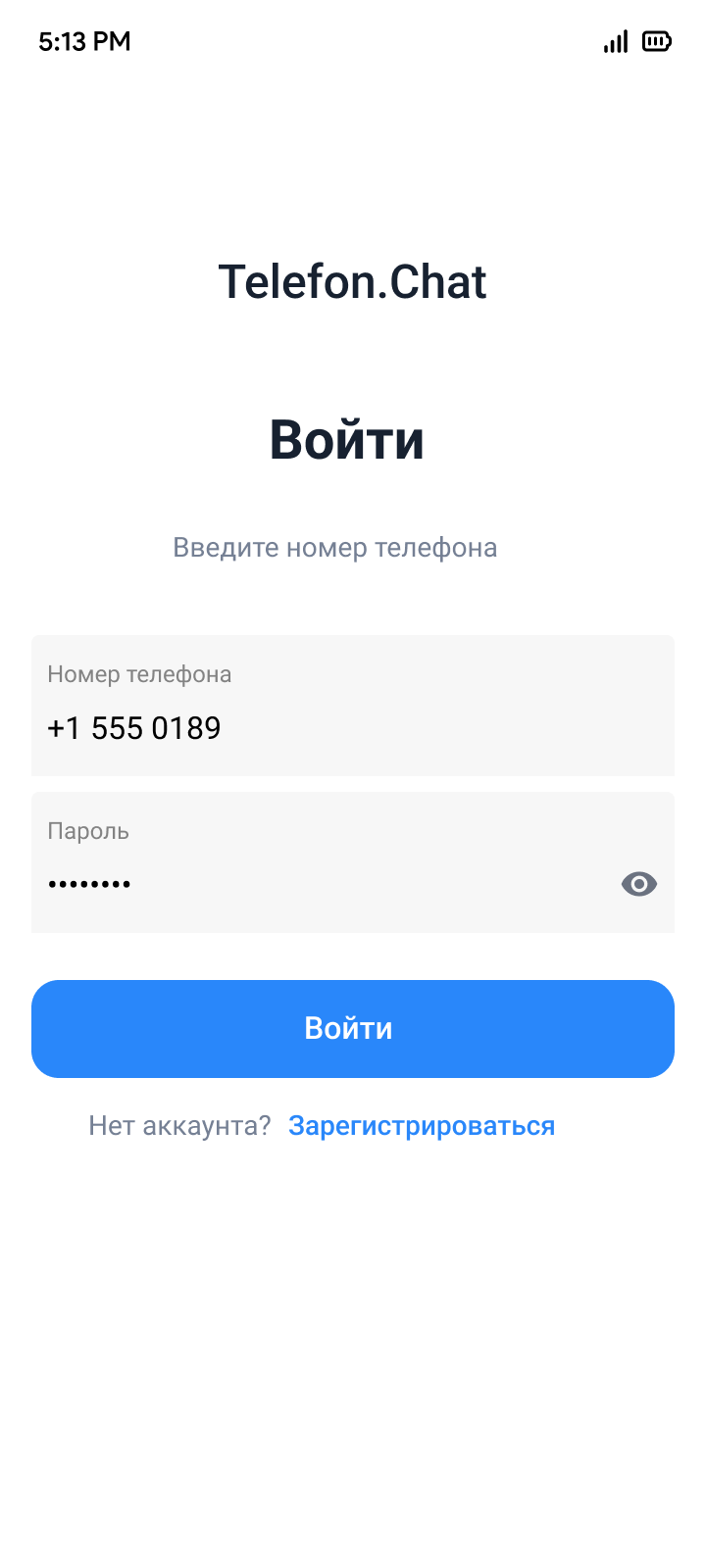Open the Пароль field section

(x=353, y=861)
